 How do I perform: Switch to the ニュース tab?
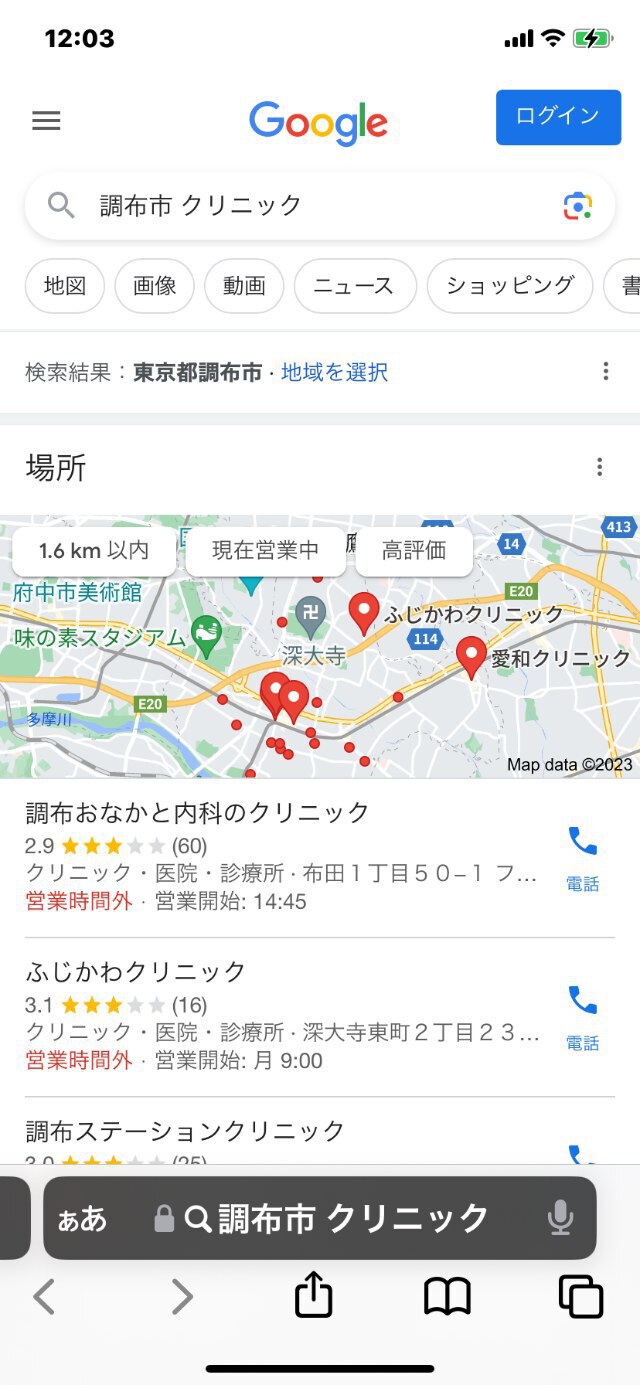tap(354, 286)
